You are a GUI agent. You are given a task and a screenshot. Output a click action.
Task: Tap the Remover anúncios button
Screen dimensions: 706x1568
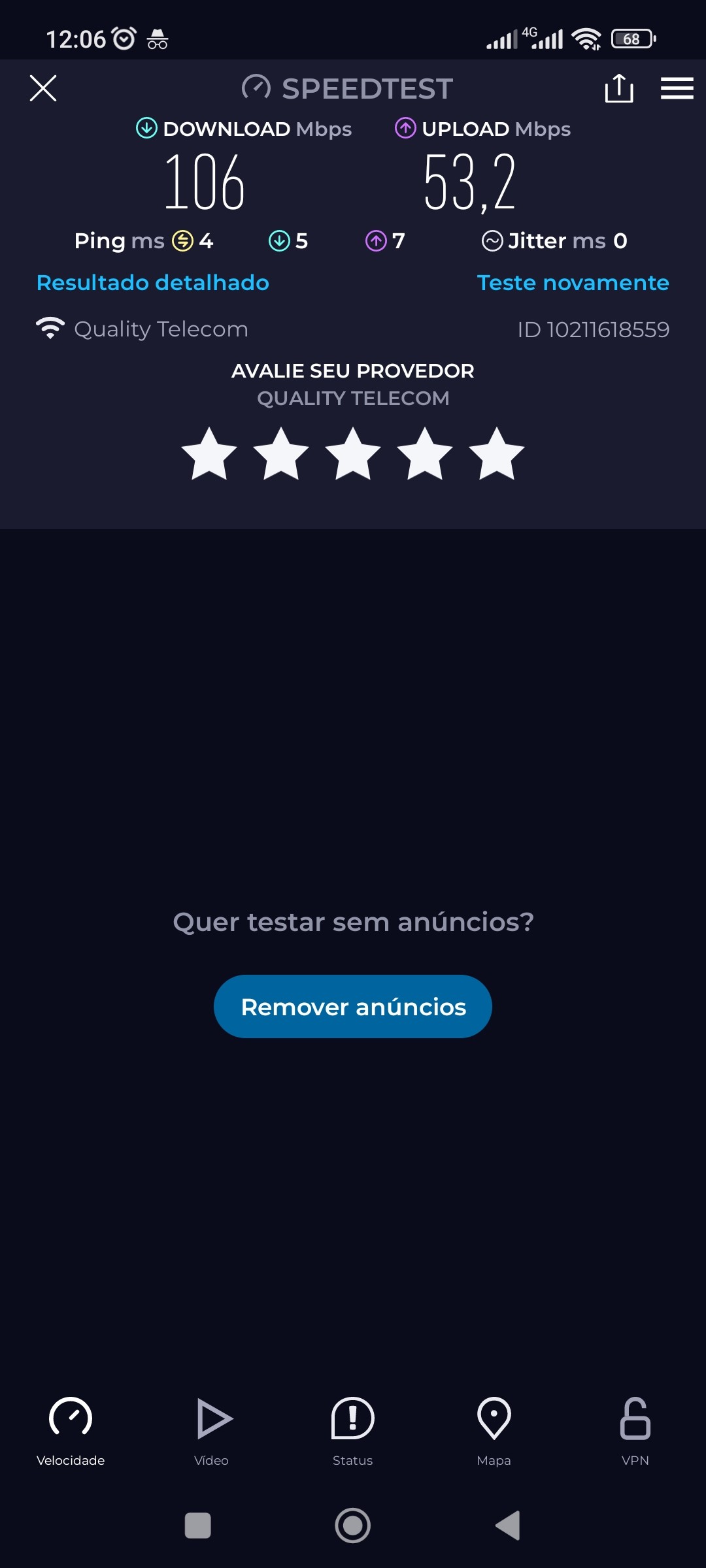[x=353, y=1006]
